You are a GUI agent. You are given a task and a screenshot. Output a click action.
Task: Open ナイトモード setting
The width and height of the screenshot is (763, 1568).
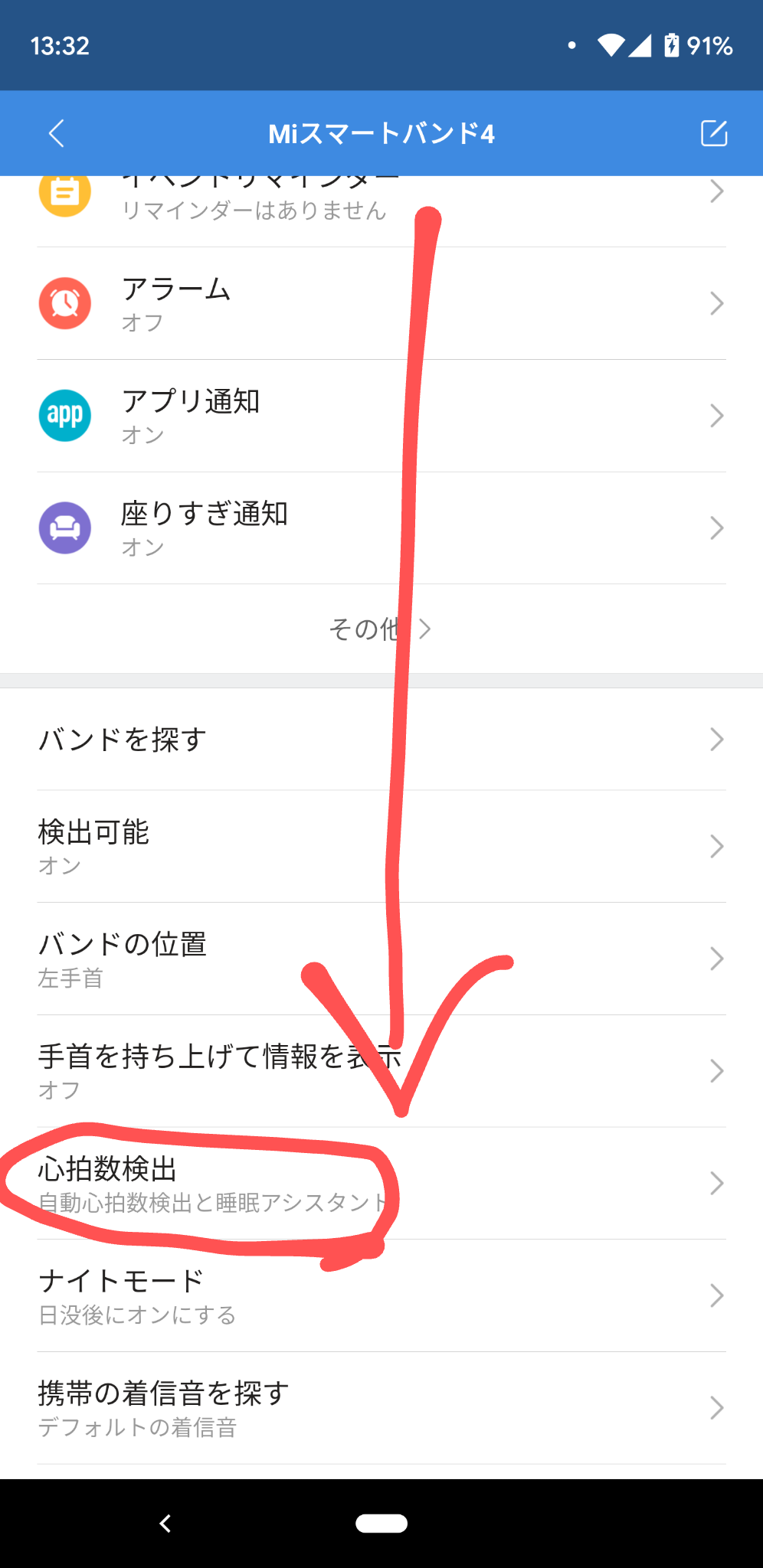(381, 1295)
